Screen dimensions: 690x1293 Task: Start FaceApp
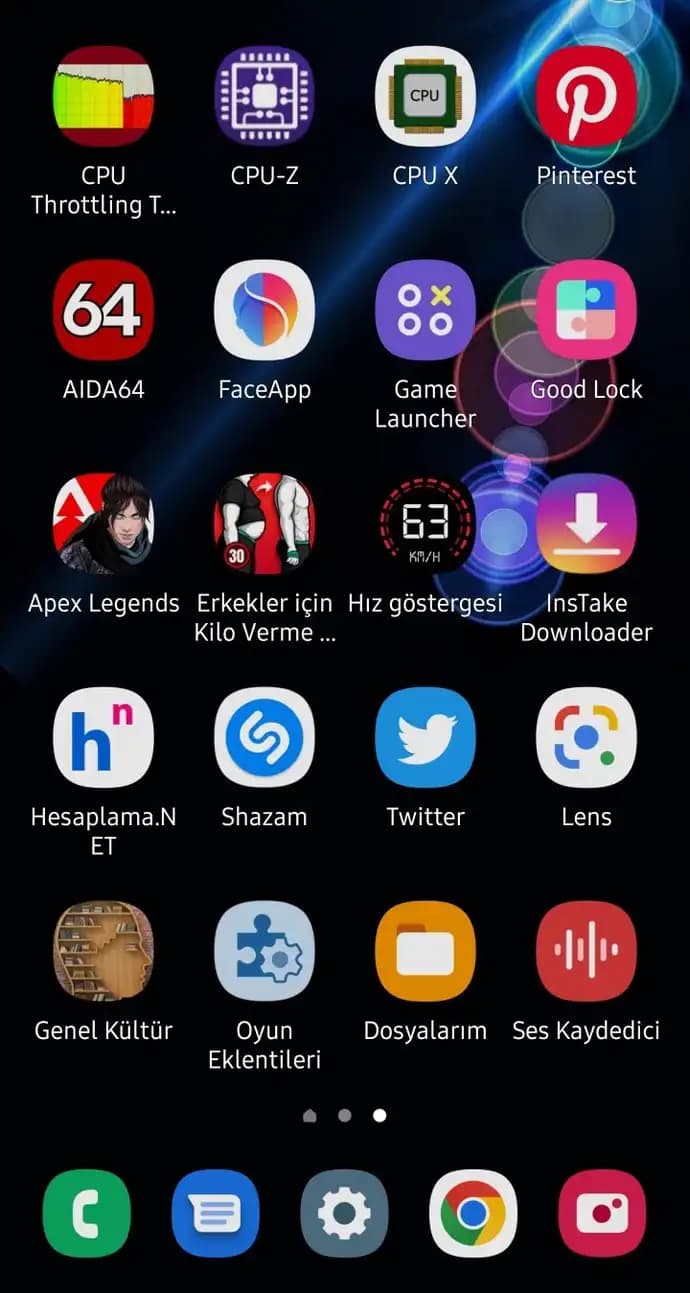264,311
